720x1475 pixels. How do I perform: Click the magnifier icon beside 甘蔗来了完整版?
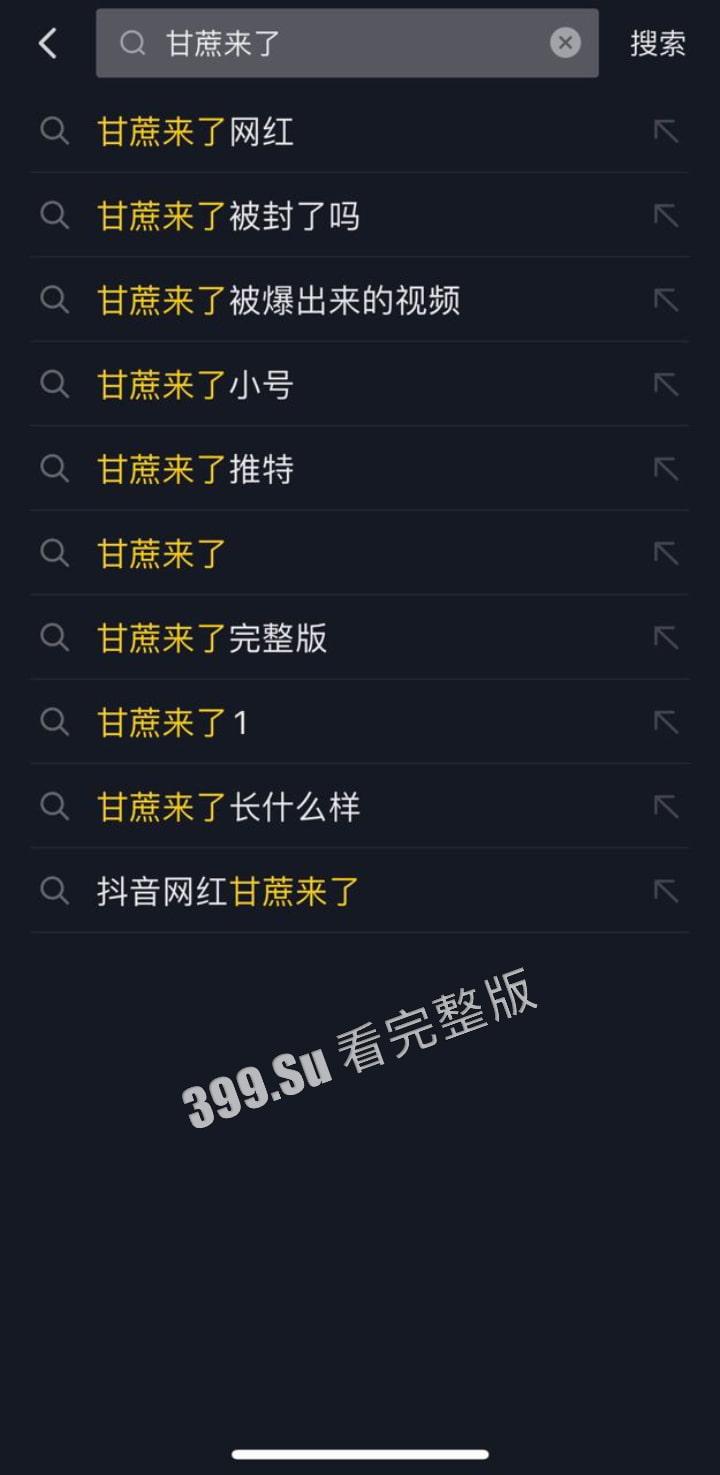55,638
